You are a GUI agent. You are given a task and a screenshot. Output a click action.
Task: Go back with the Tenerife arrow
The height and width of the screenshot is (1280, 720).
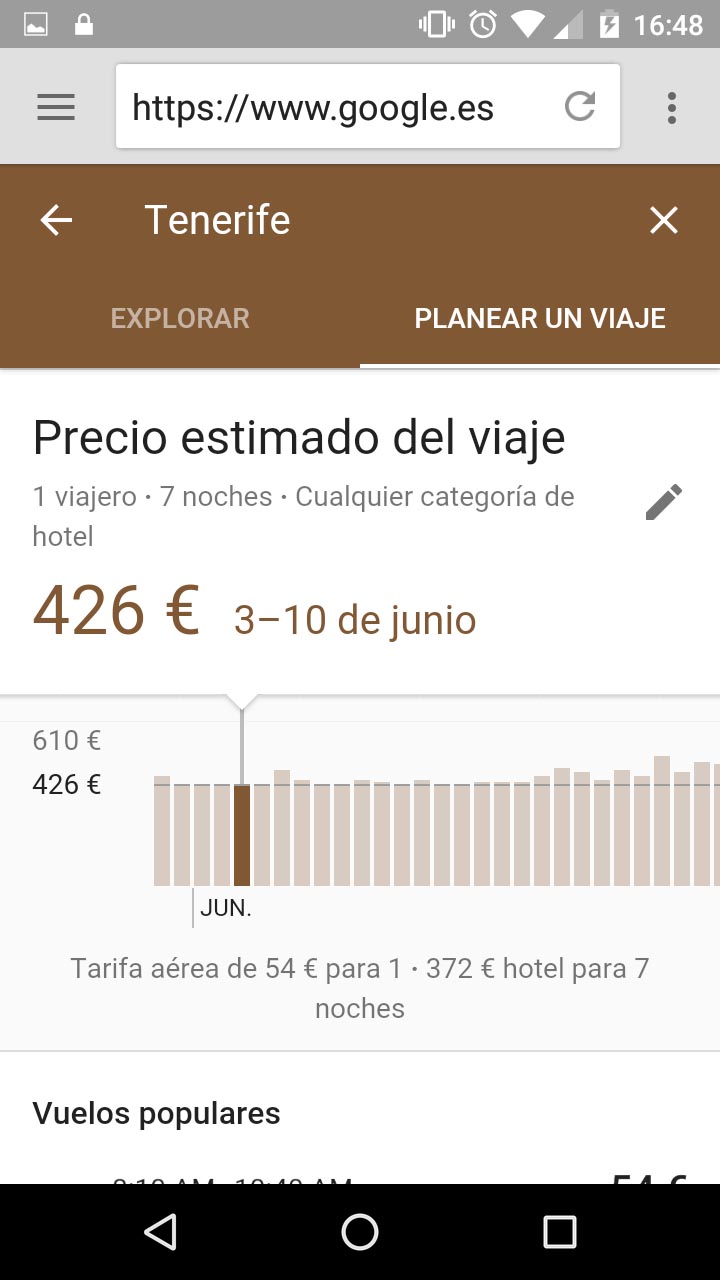click(x=56, y=220)
